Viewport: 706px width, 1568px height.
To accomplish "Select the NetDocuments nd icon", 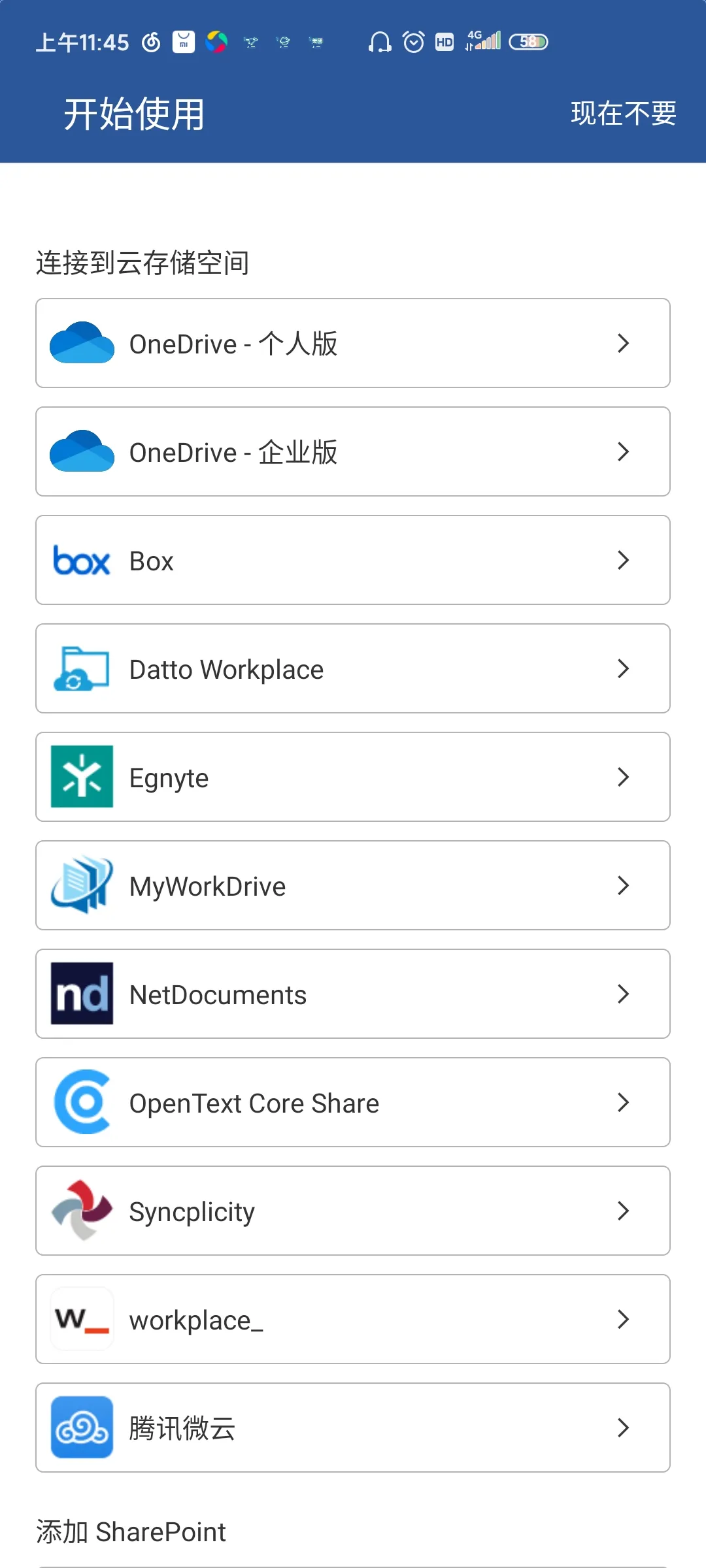I will tap(81, 994).
